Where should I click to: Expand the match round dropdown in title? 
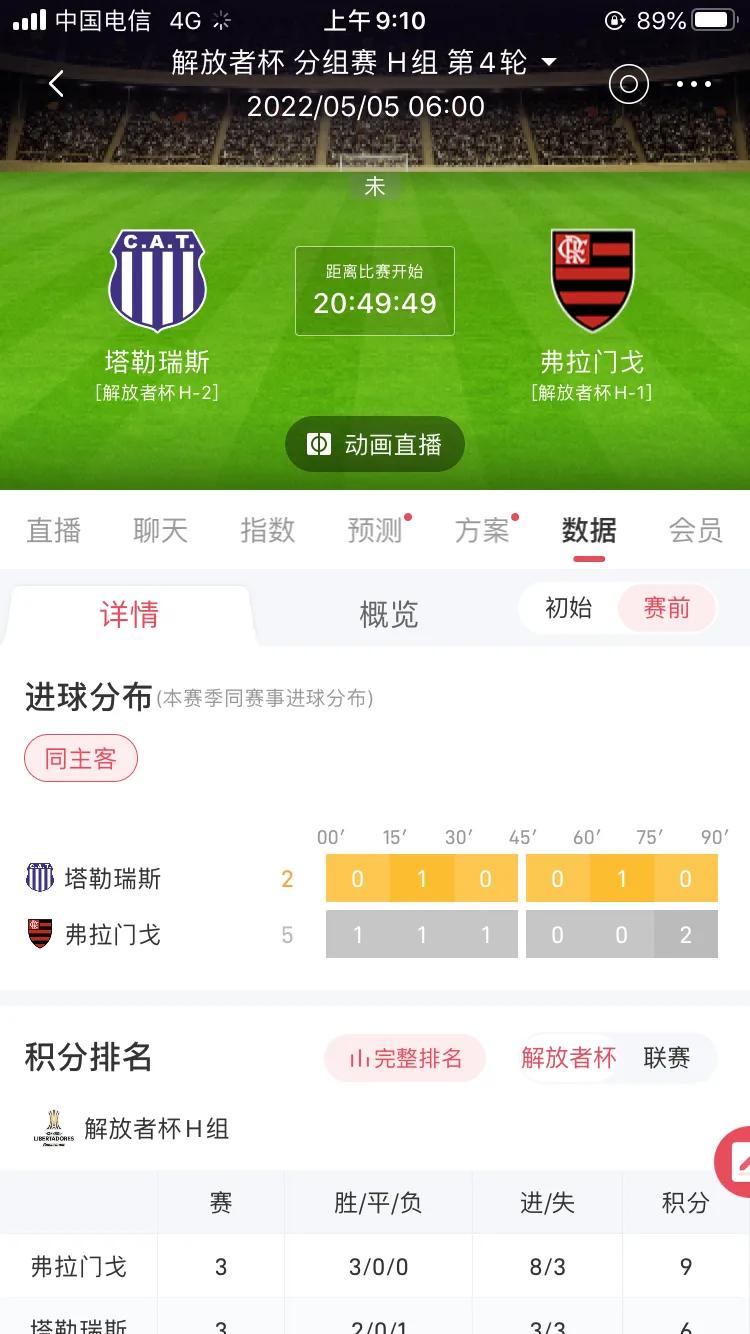point(547,62)
